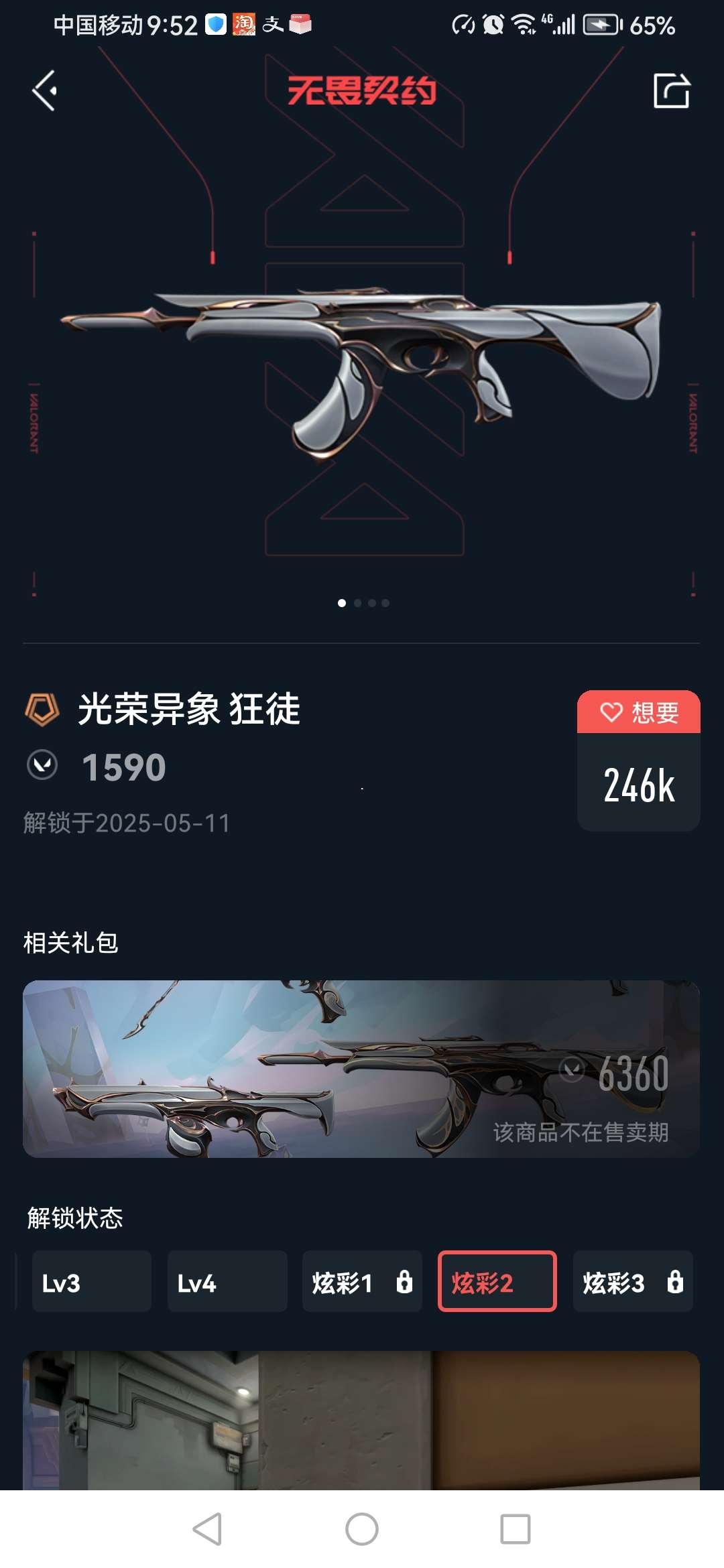
Task: Open the related 6360 bundle card
Action: point(361,1069)
